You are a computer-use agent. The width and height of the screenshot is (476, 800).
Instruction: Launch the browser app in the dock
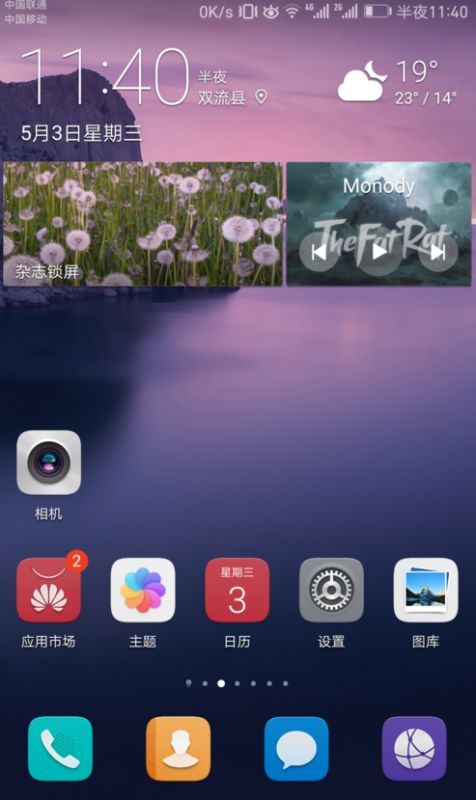pyautogui.click(x=414, y=748)
